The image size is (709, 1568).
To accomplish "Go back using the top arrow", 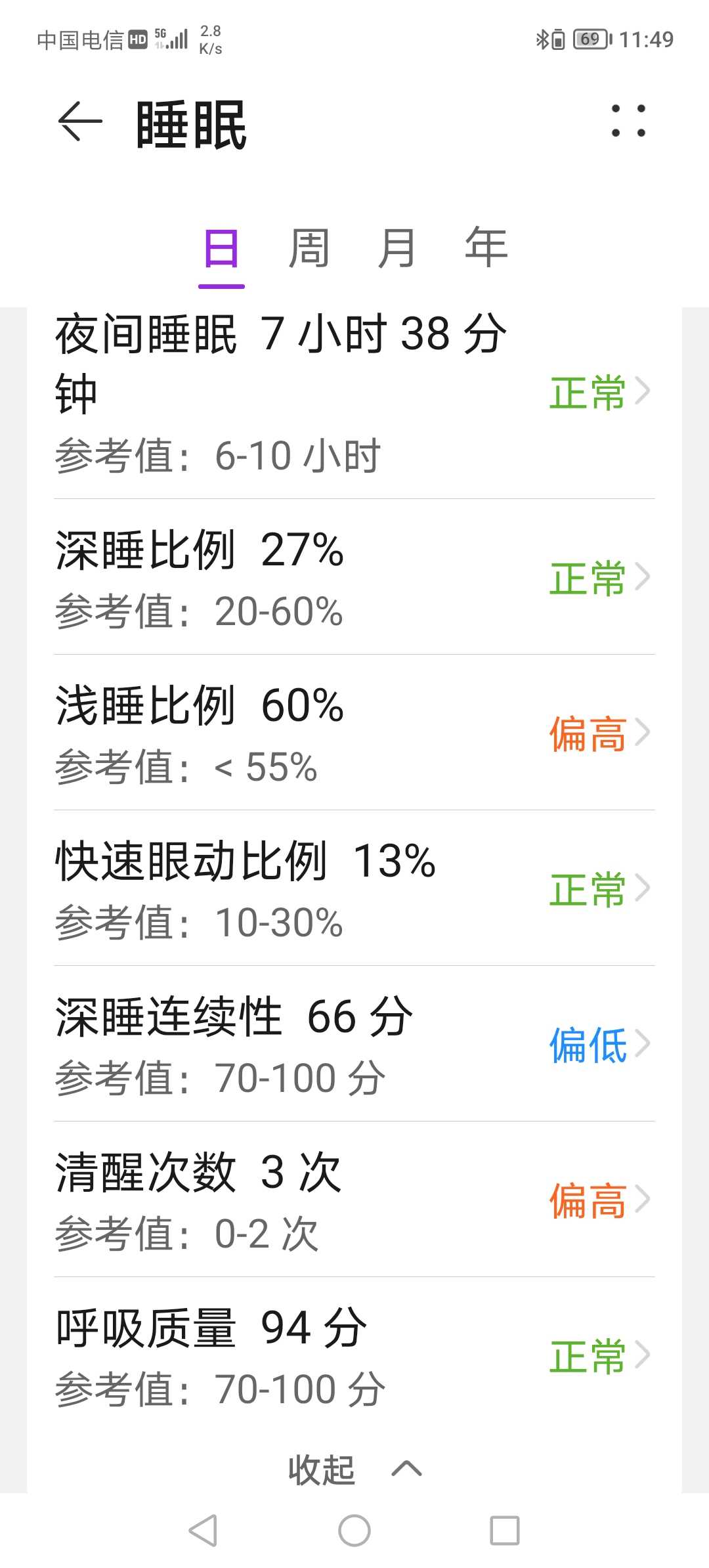I will tap(80, 122).
